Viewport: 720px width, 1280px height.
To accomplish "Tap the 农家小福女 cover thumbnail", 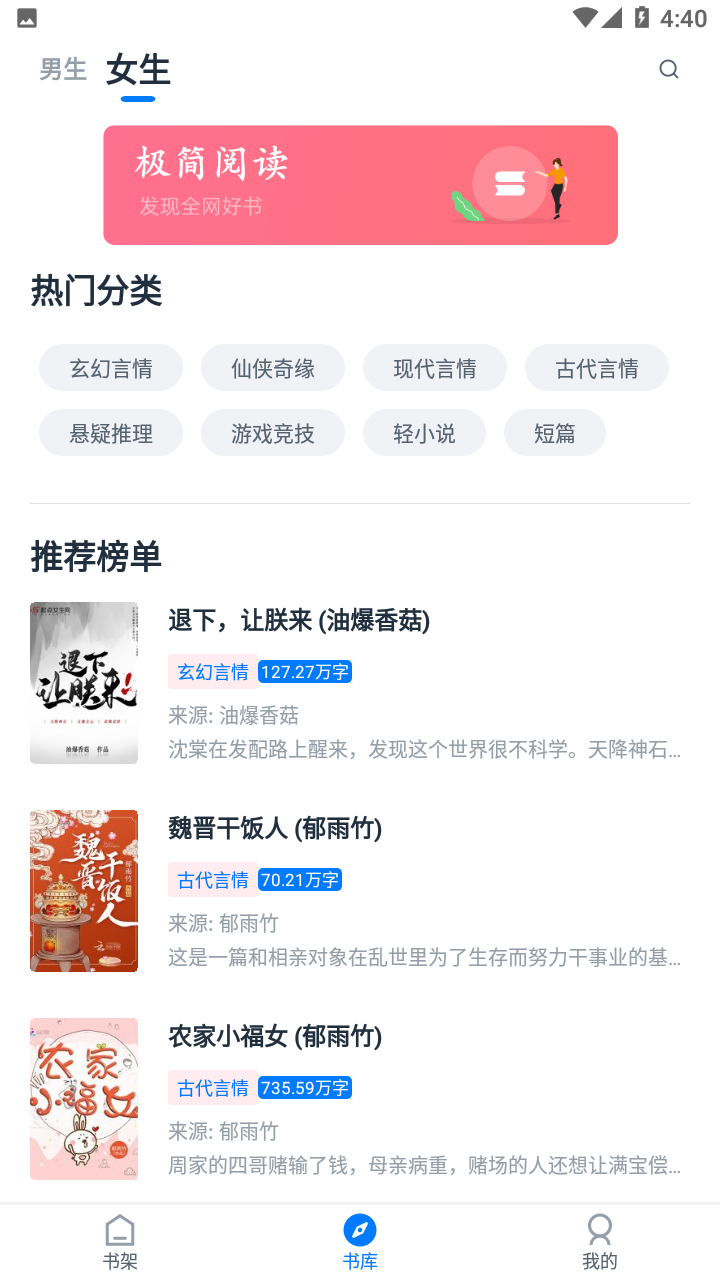I will pos(83,1098).
